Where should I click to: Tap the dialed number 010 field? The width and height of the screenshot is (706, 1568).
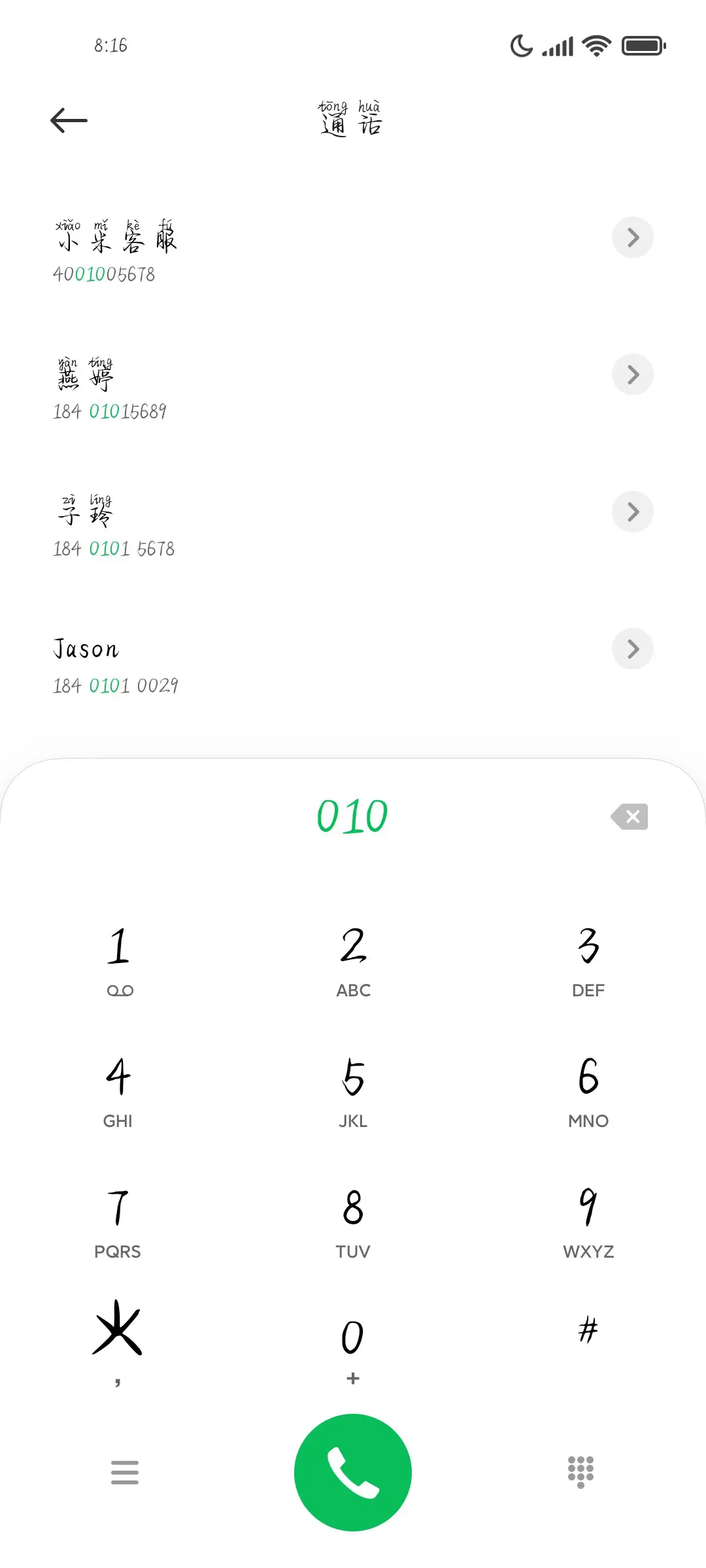[352, 816]
